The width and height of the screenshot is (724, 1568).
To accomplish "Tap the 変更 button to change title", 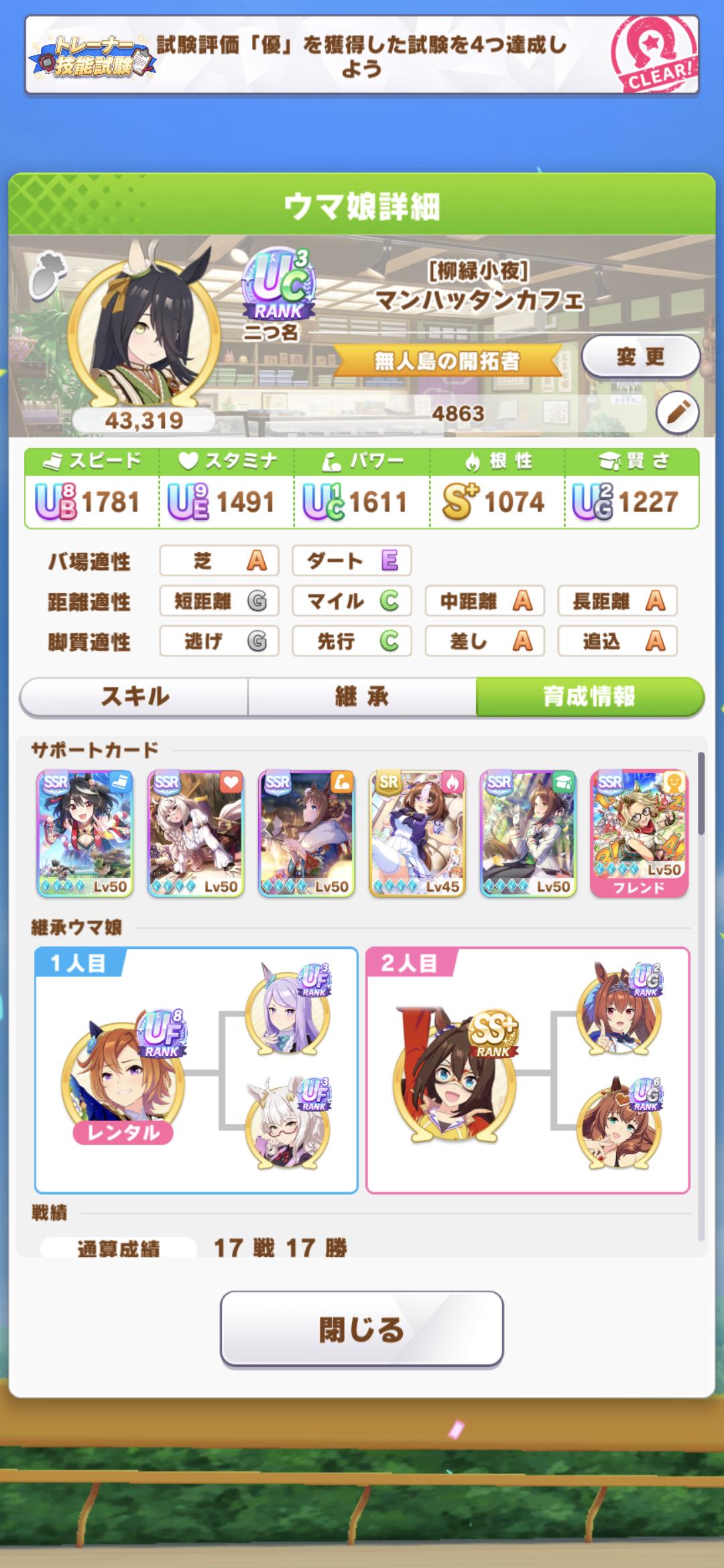I will pyautogui.click(x=640, y=357).
